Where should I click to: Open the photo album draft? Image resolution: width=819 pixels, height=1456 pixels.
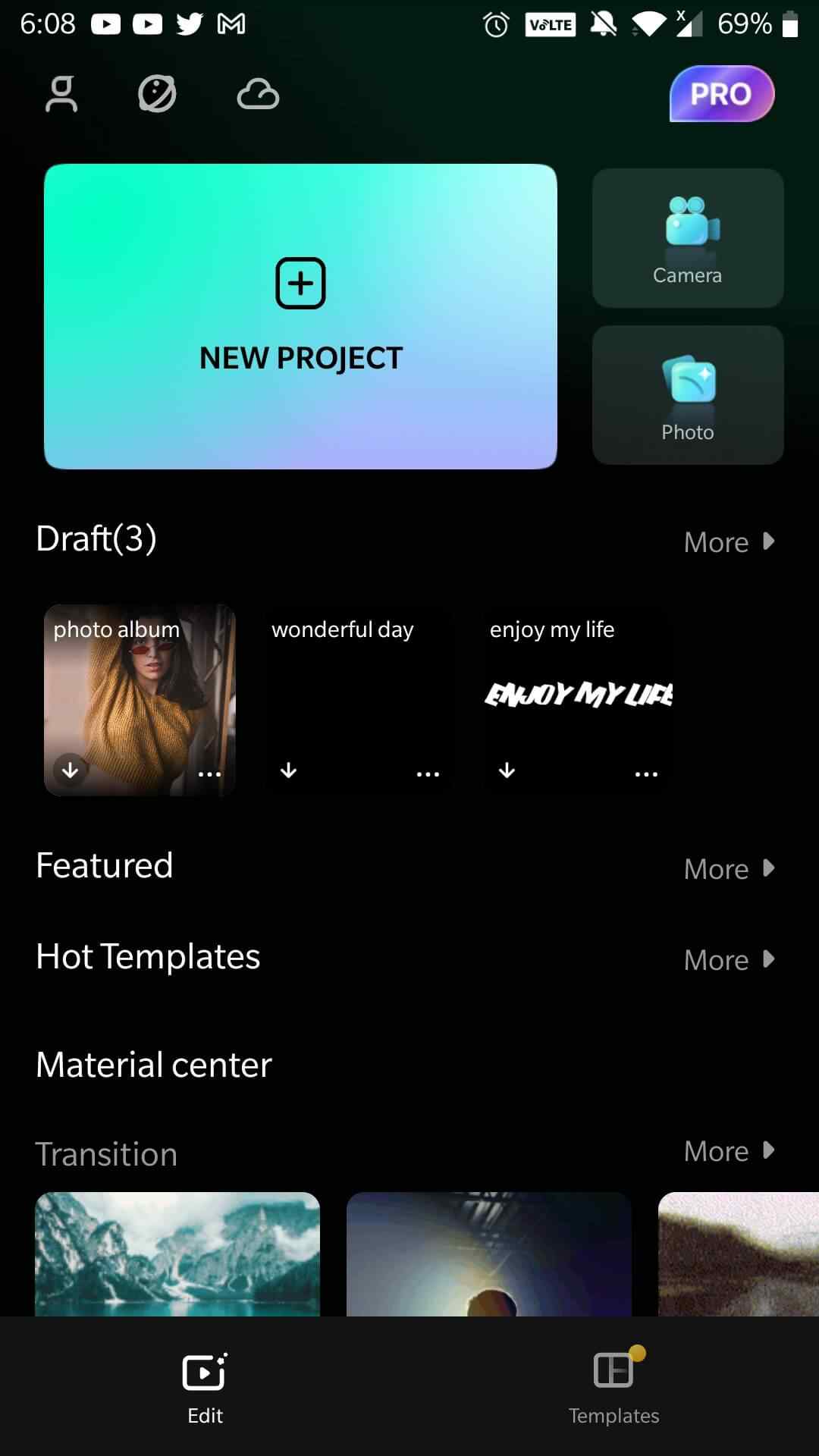[140, 690]
